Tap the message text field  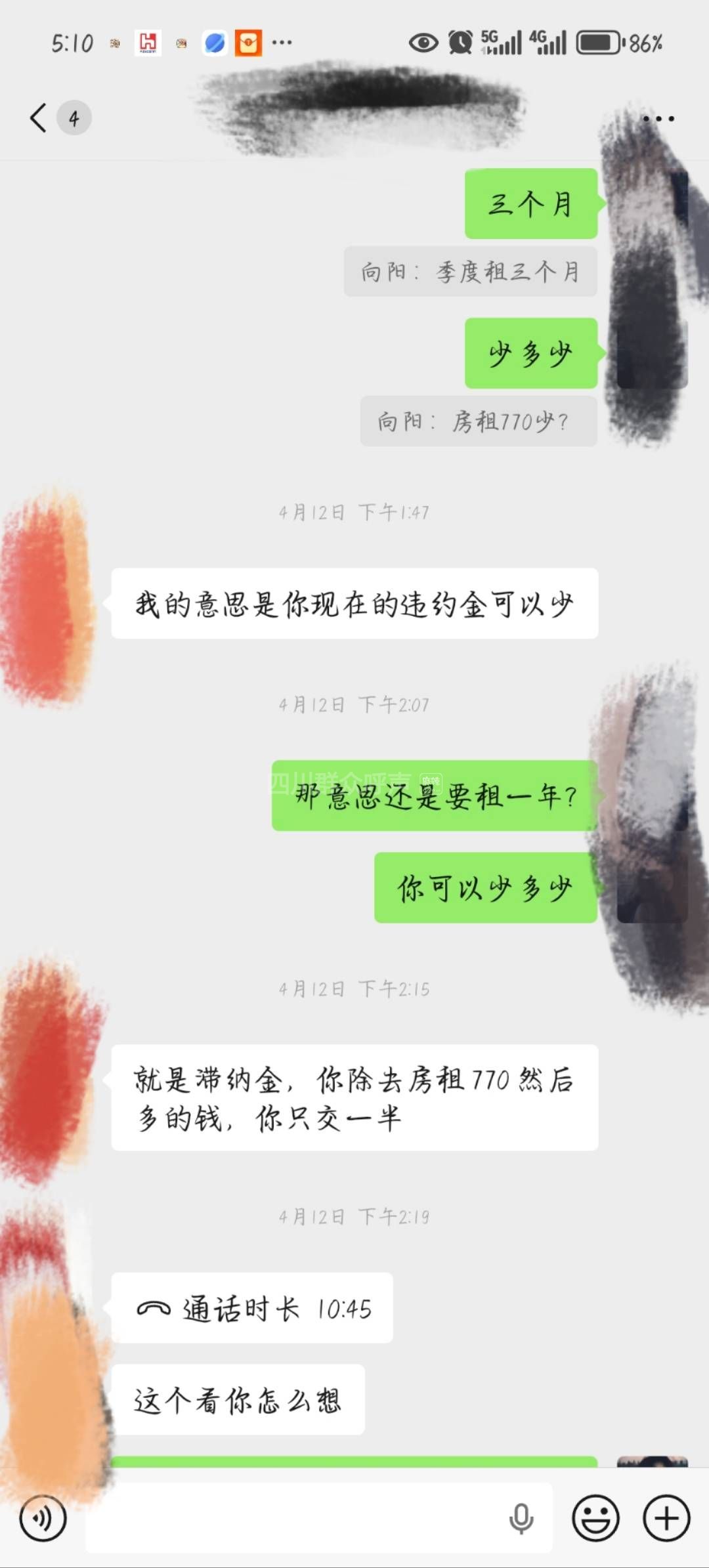click(x=295, y=1519)
